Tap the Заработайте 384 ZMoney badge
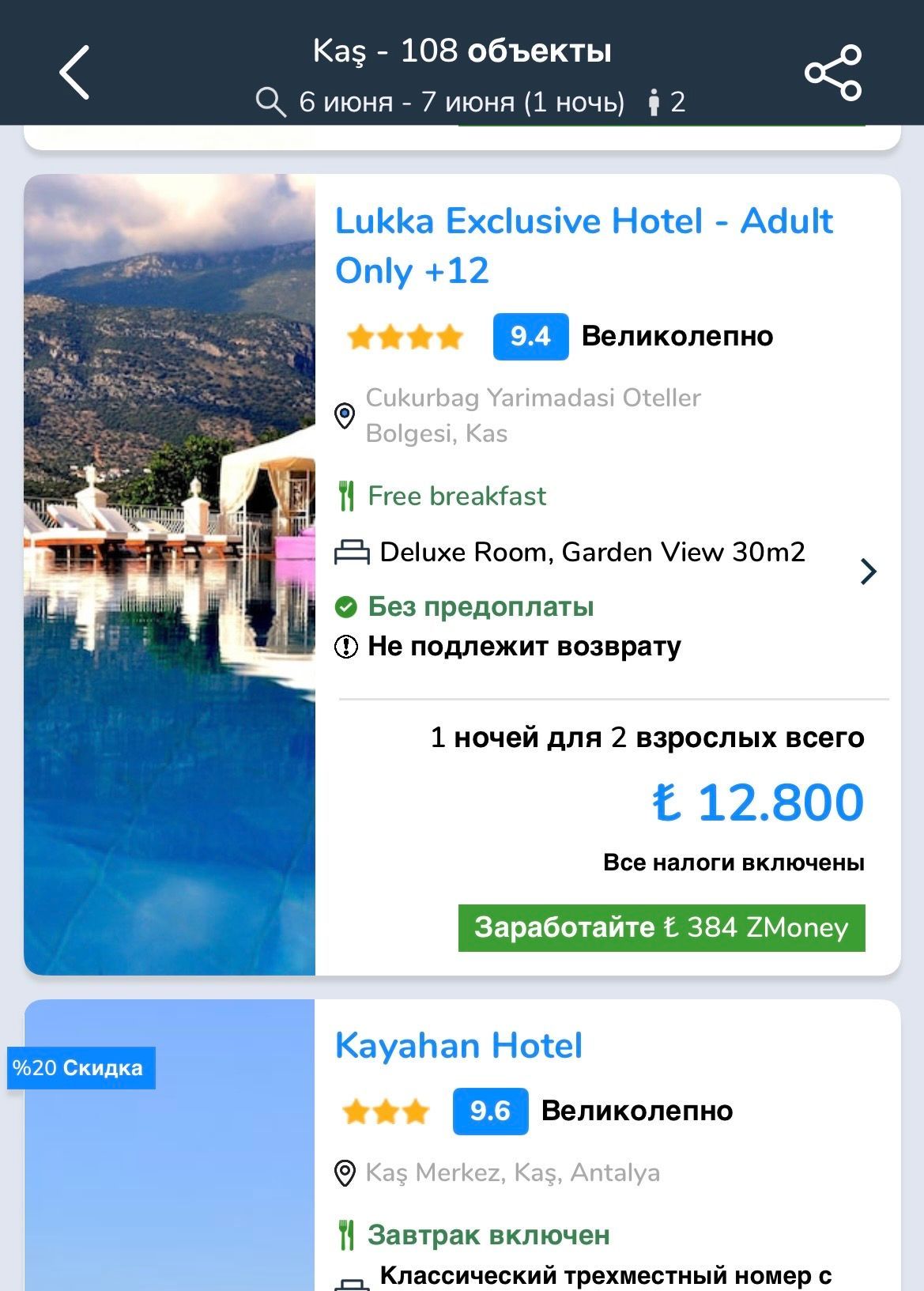The width and height of the screenshot is (924, 1291). [662, 927]
